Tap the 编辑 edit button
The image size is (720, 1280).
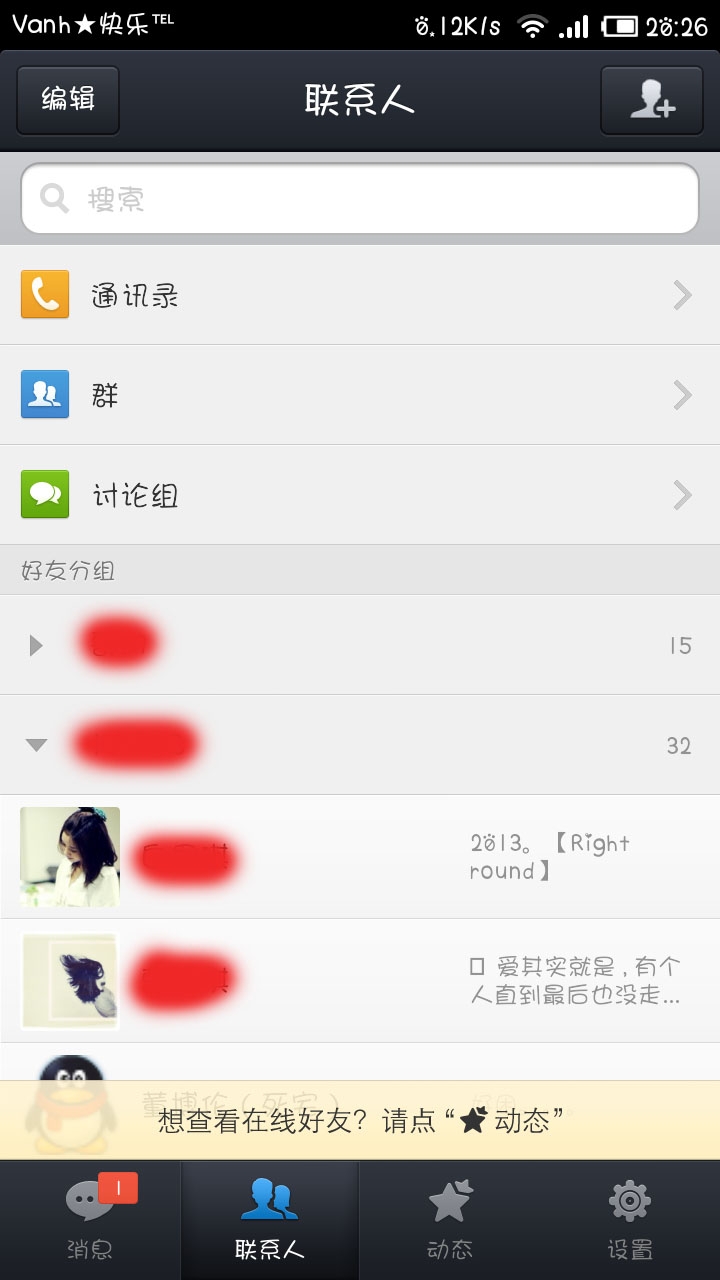point(68,100)
